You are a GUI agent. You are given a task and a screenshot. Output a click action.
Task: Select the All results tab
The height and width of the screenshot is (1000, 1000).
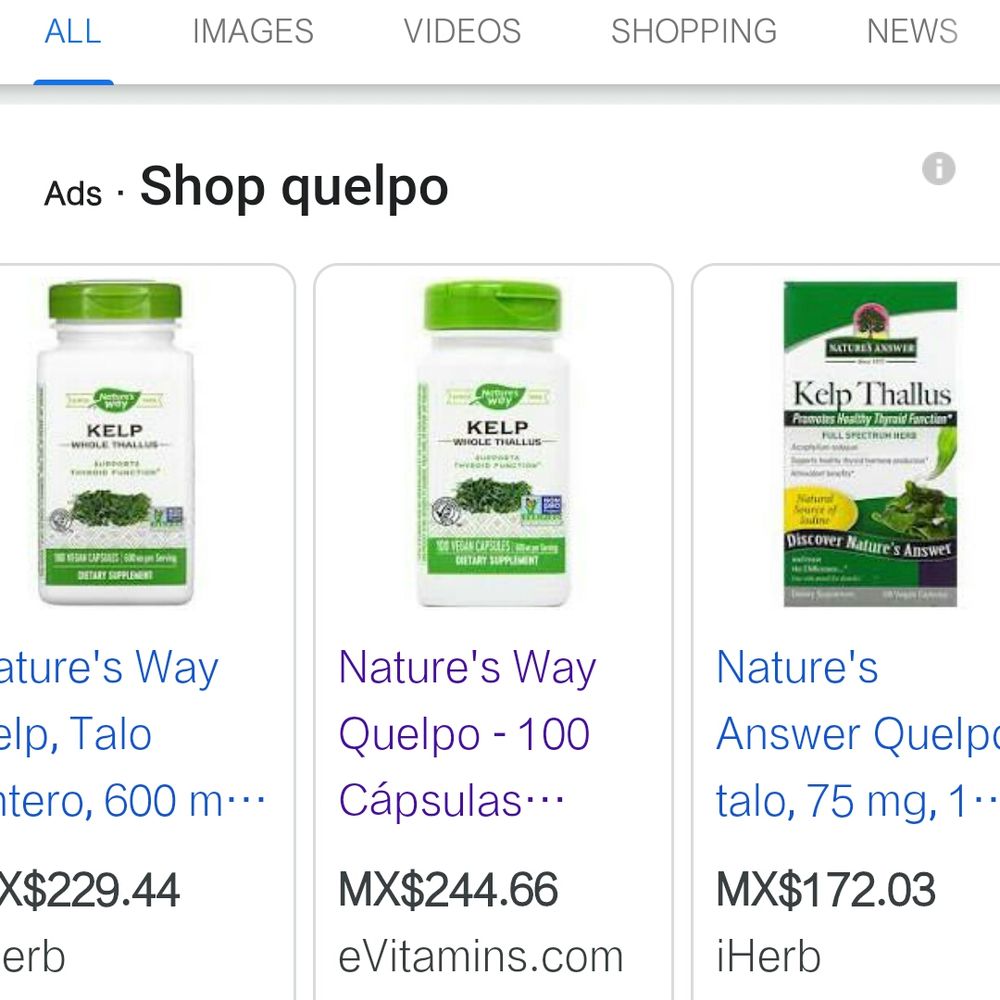point(73,32)
